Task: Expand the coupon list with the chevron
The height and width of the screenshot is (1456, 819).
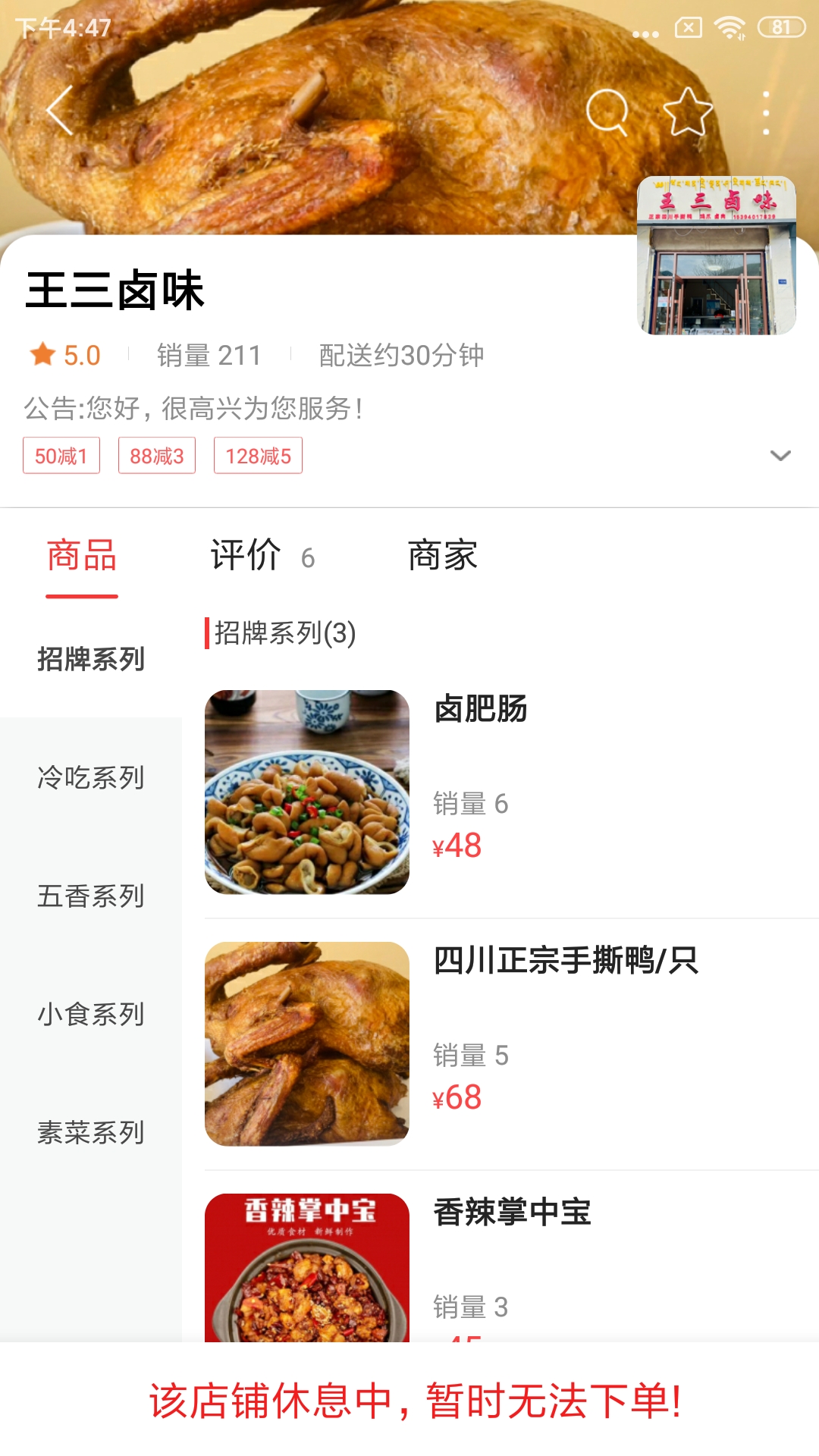Action: coord(777,455)
